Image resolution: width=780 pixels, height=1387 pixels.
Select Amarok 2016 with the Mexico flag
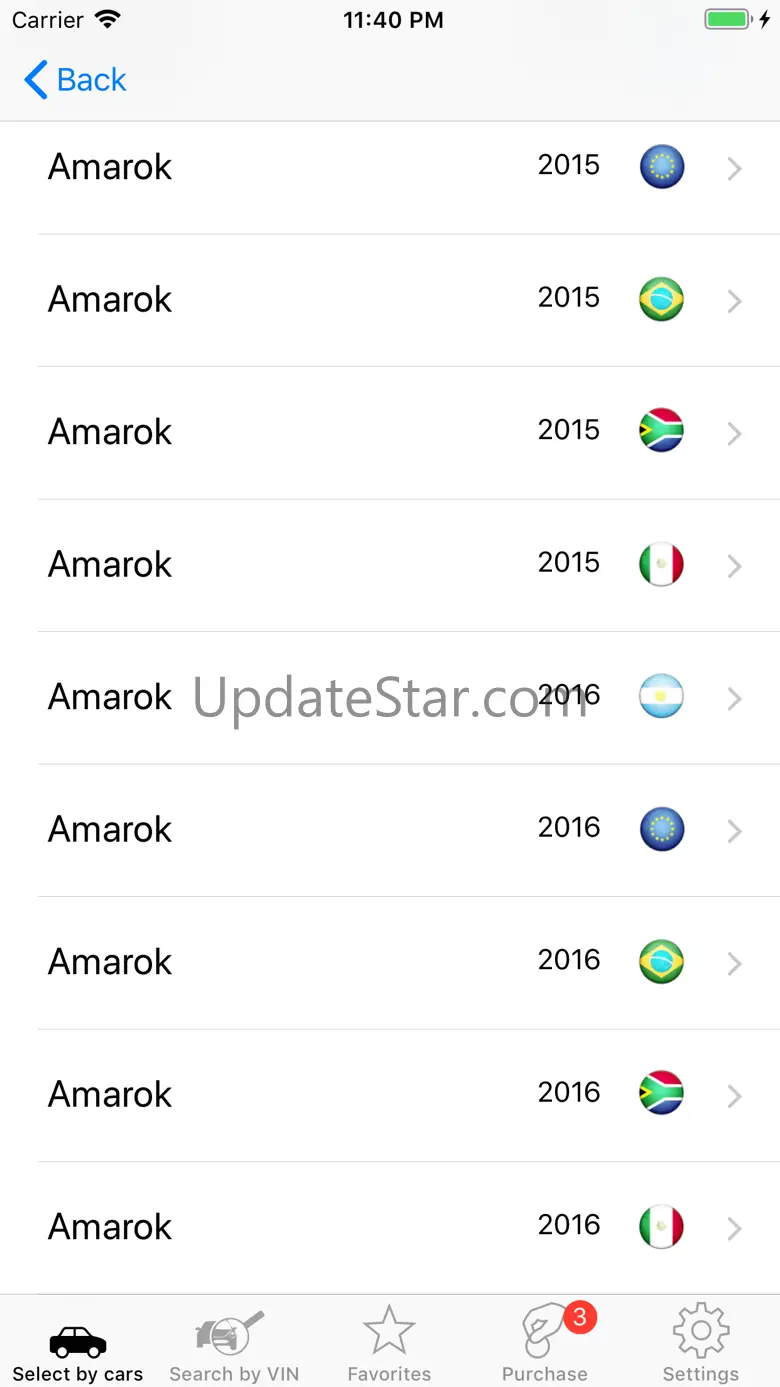pyautogui.click(x=390, y=1227)
